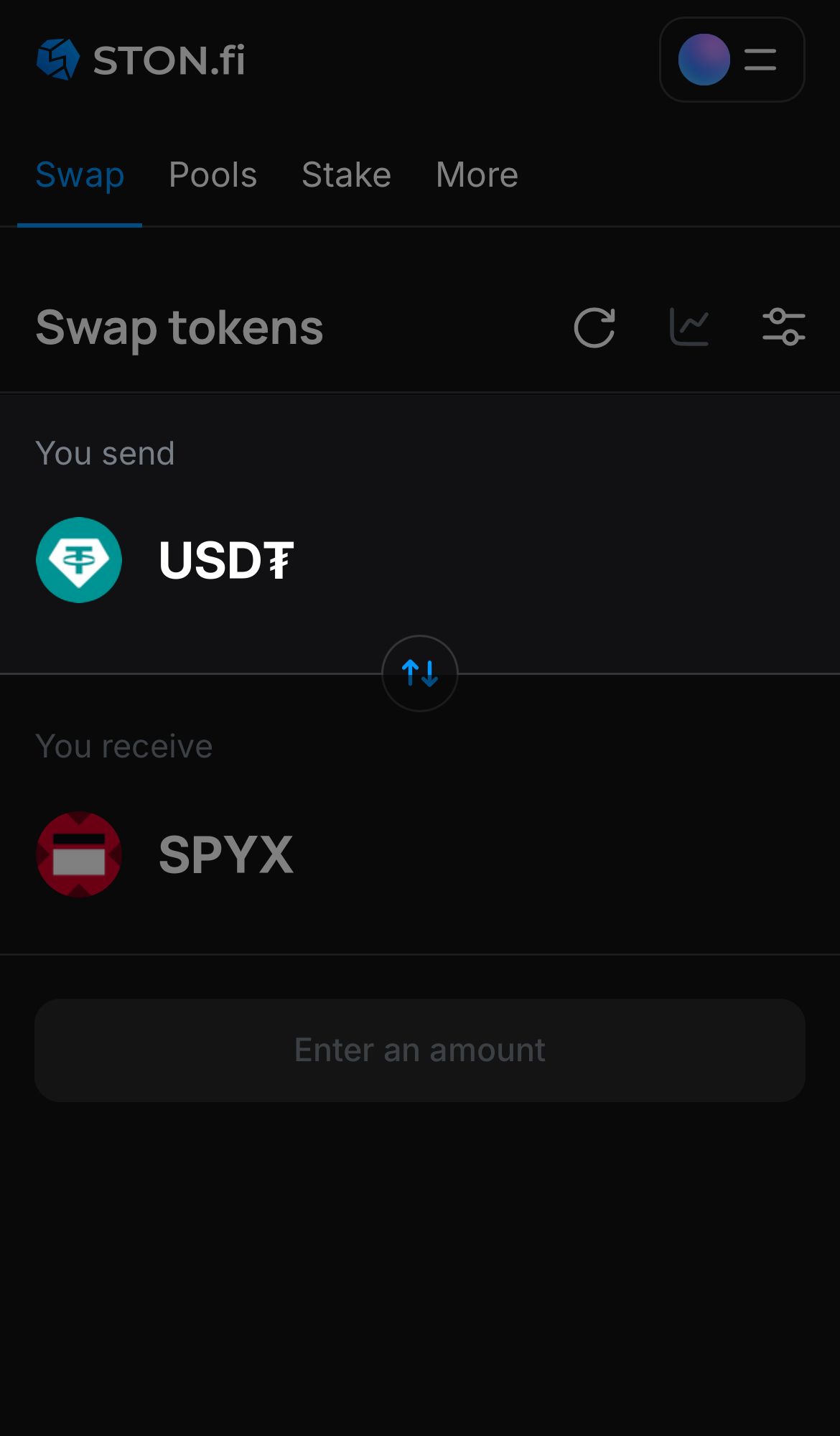Click the Enter an amount button
Screen dimensions: 840x1436
pos(419,1050)
